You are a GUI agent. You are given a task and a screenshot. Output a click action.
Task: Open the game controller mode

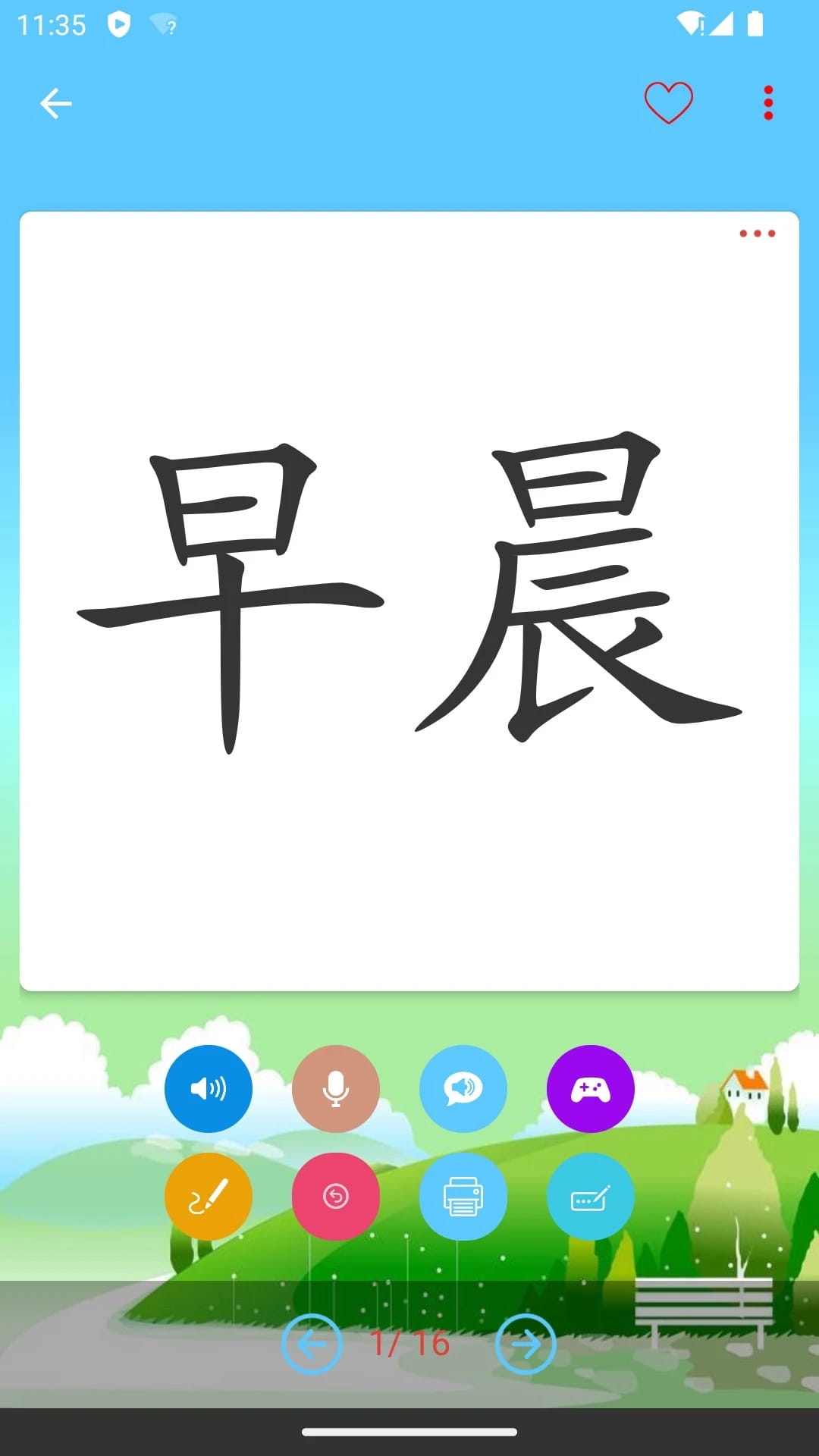click(590, 1089)
